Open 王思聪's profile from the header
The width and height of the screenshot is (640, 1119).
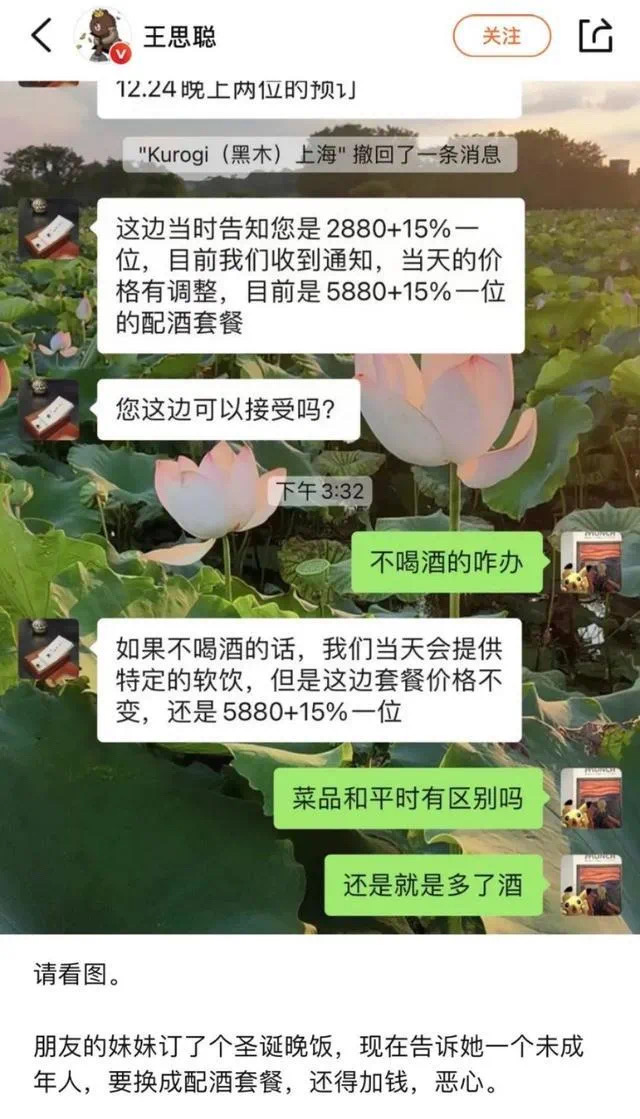[x=180, y=37]
